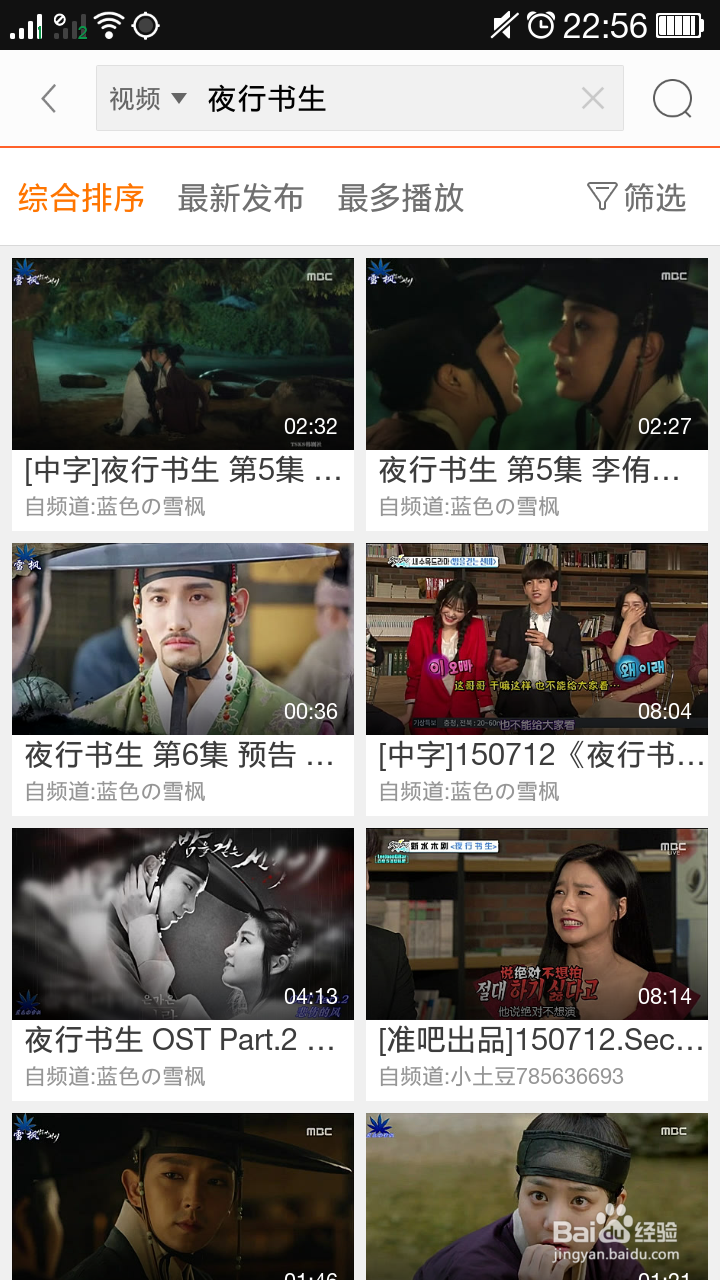Play [中字]夜行书生 第5集 video
This screenshot has height=1280, width=720.
[x=183, y=353]
